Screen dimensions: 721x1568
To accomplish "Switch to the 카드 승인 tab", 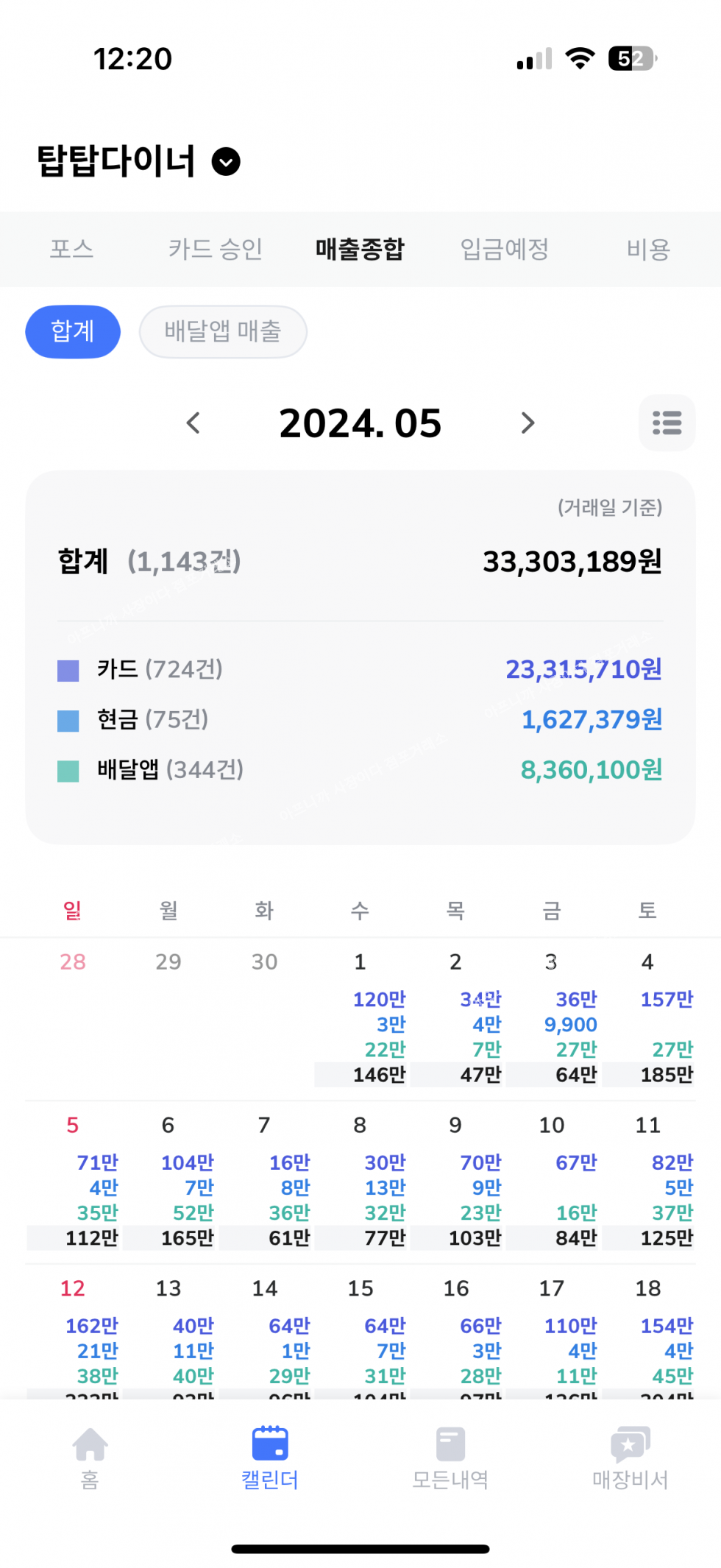I will point(215,250).
